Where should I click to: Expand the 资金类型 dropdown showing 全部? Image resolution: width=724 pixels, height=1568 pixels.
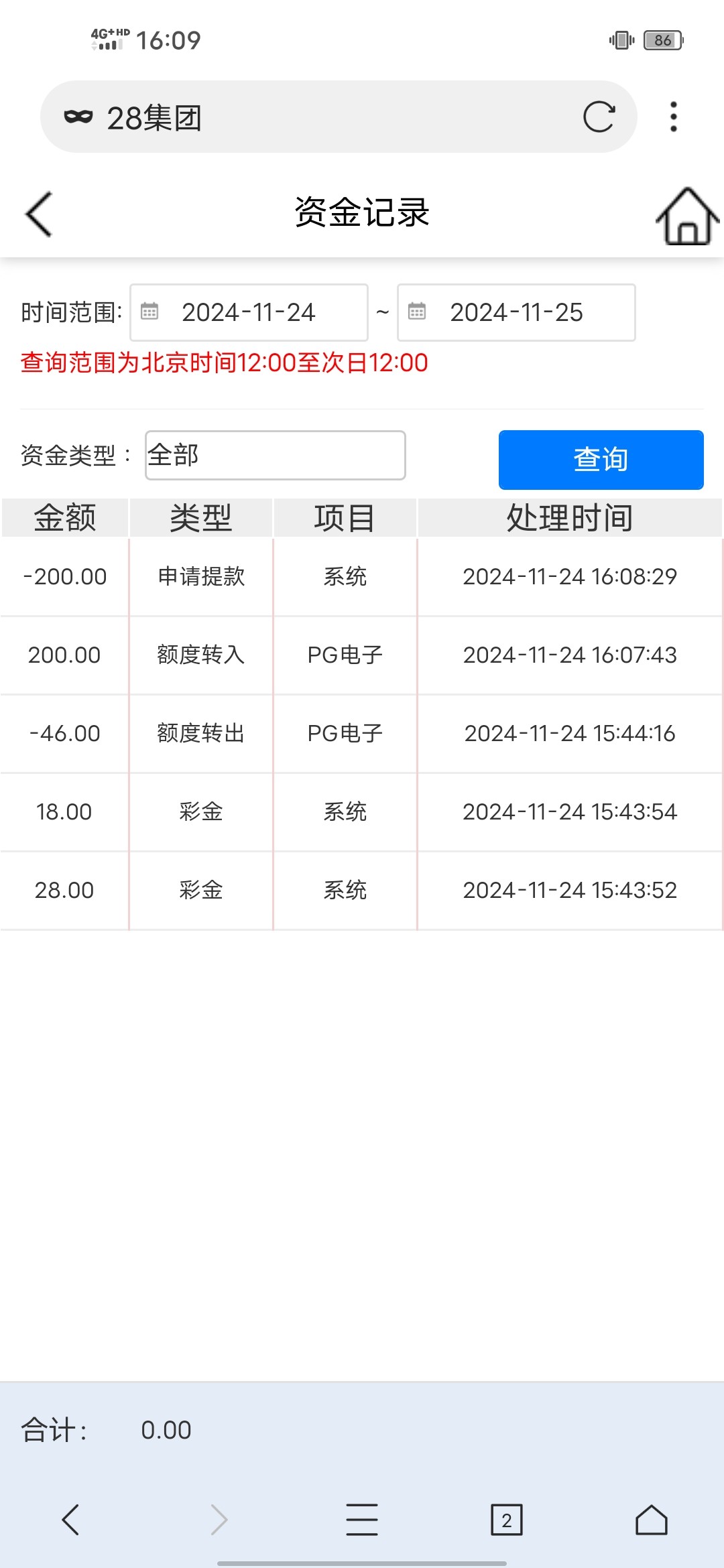pos(275,456)
